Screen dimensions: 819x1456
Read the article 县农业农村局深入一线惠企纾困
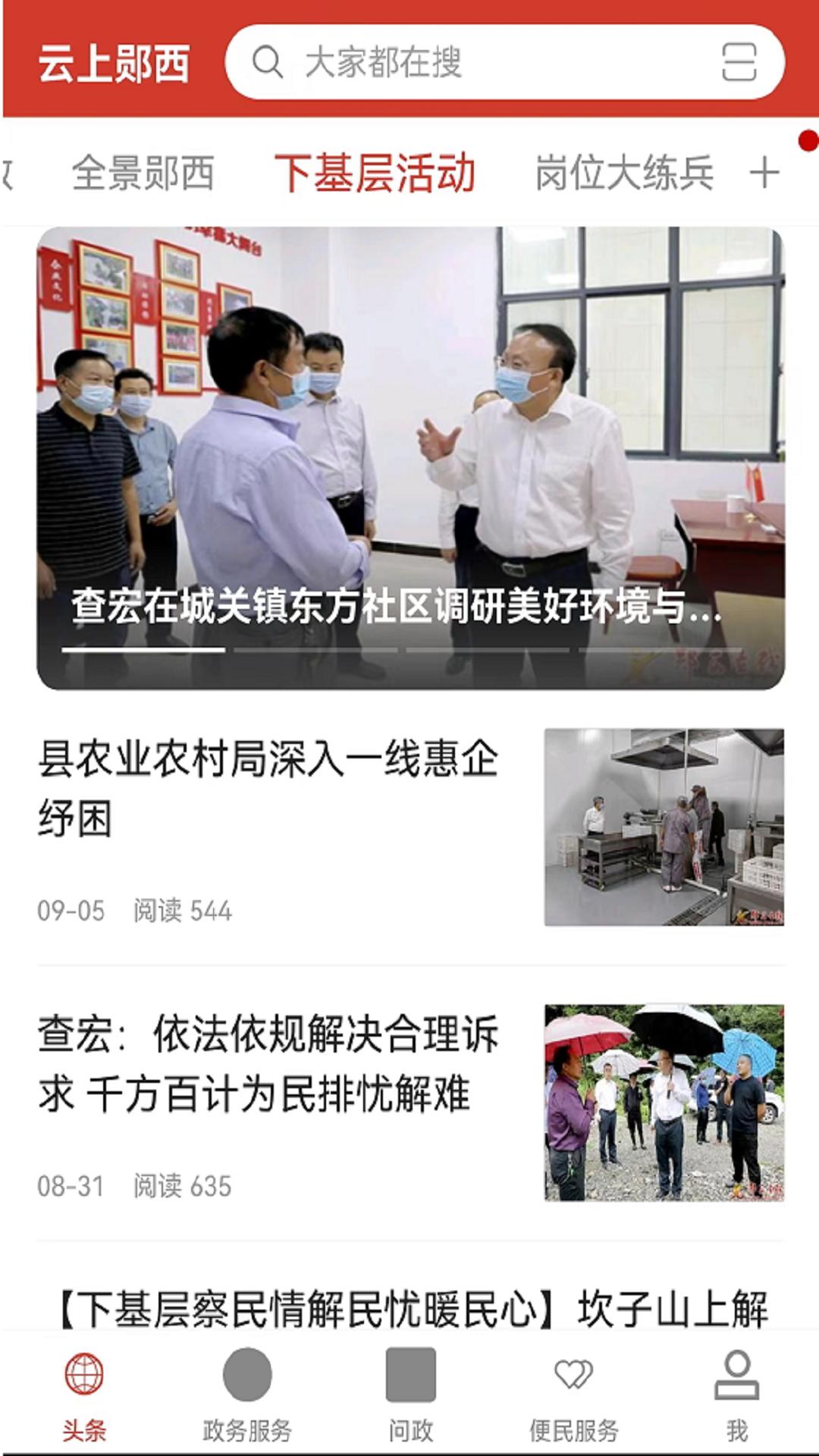click(268, 789)
